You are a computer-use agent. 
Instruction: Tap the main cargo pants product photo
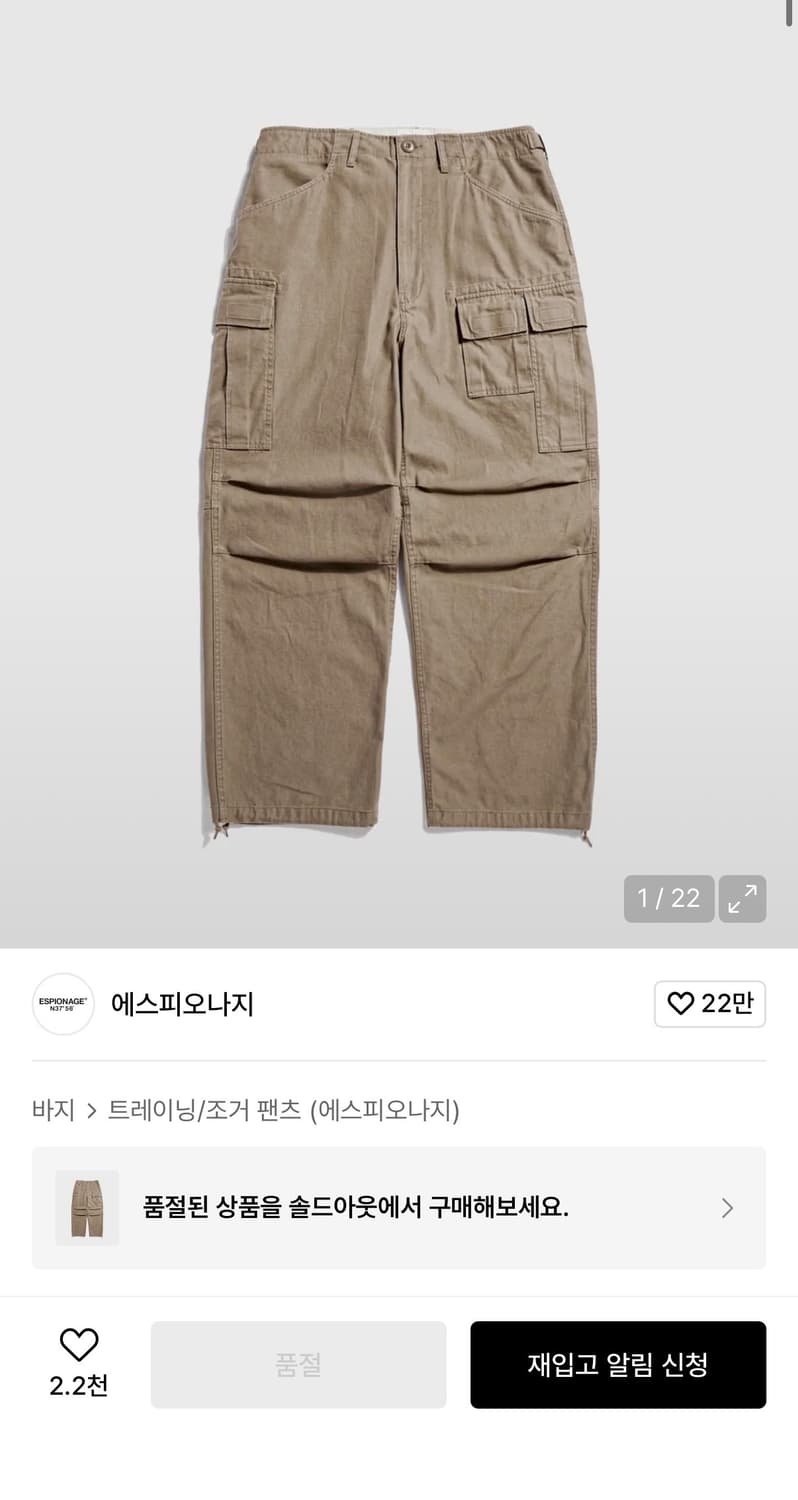pos(399,470)
